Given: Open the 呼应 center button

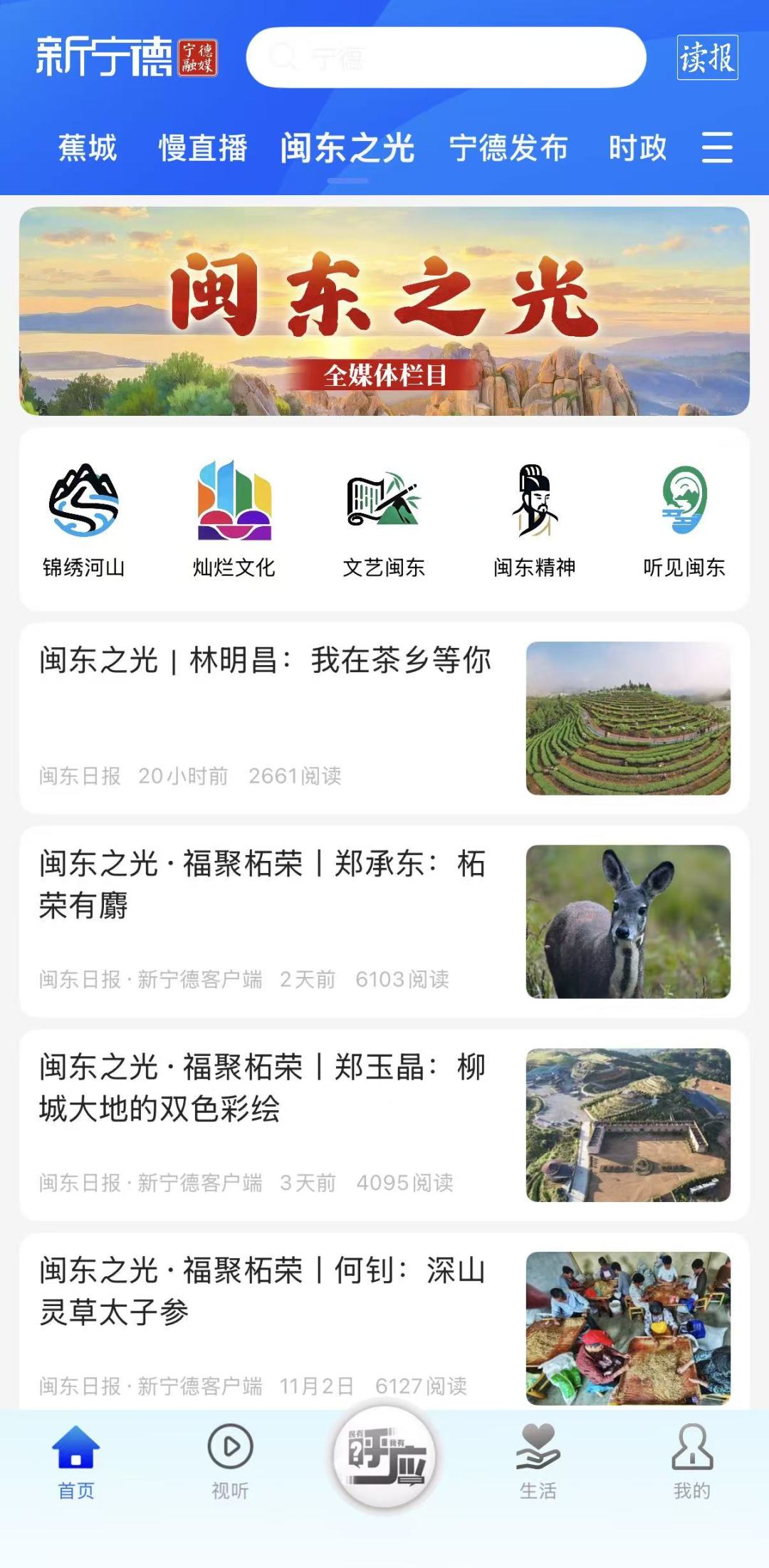Looking at the screenshot, I should 385,1456.
